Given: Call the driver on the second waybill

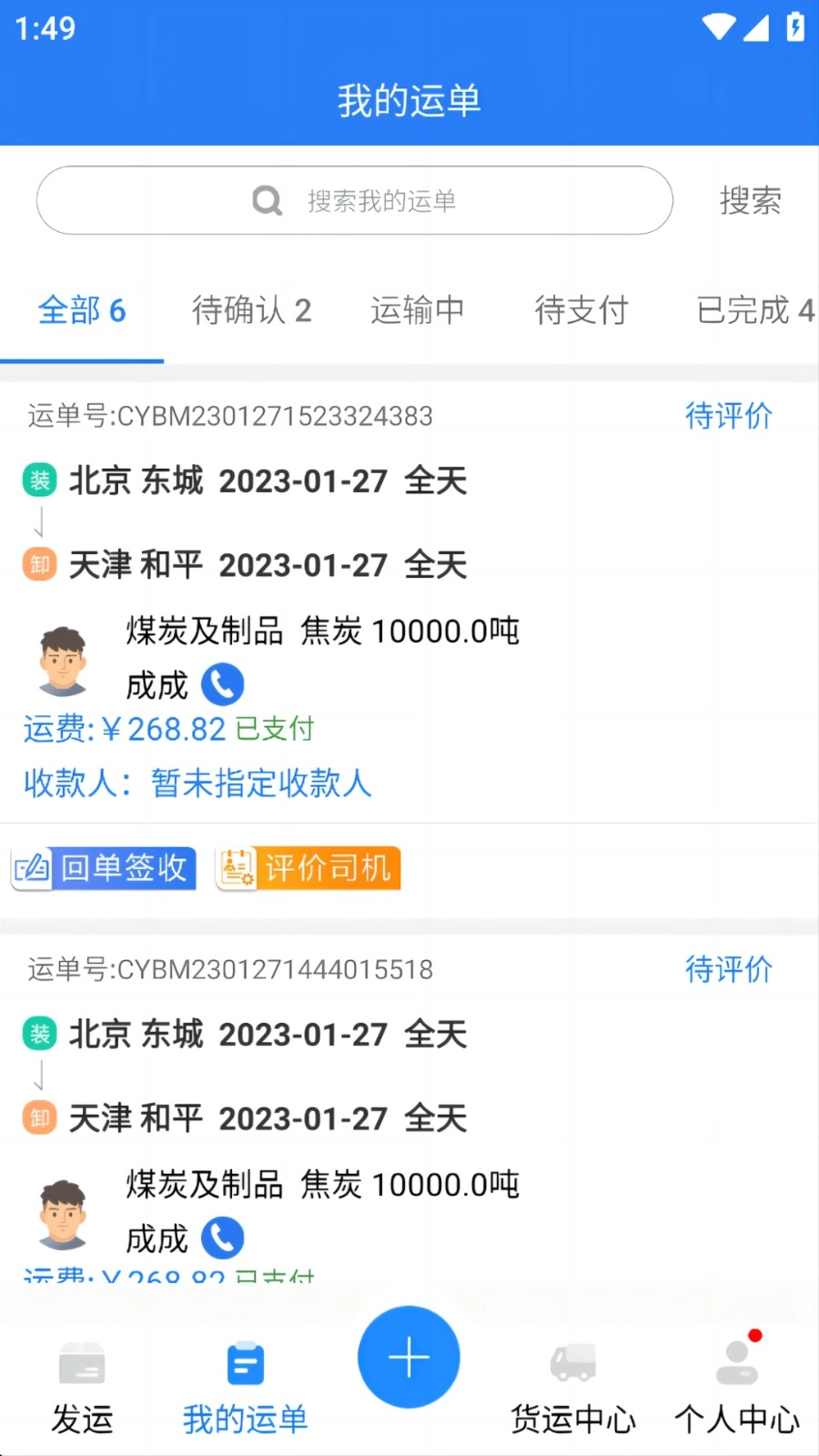Looking at the screenshot, I should (221, 1238).
